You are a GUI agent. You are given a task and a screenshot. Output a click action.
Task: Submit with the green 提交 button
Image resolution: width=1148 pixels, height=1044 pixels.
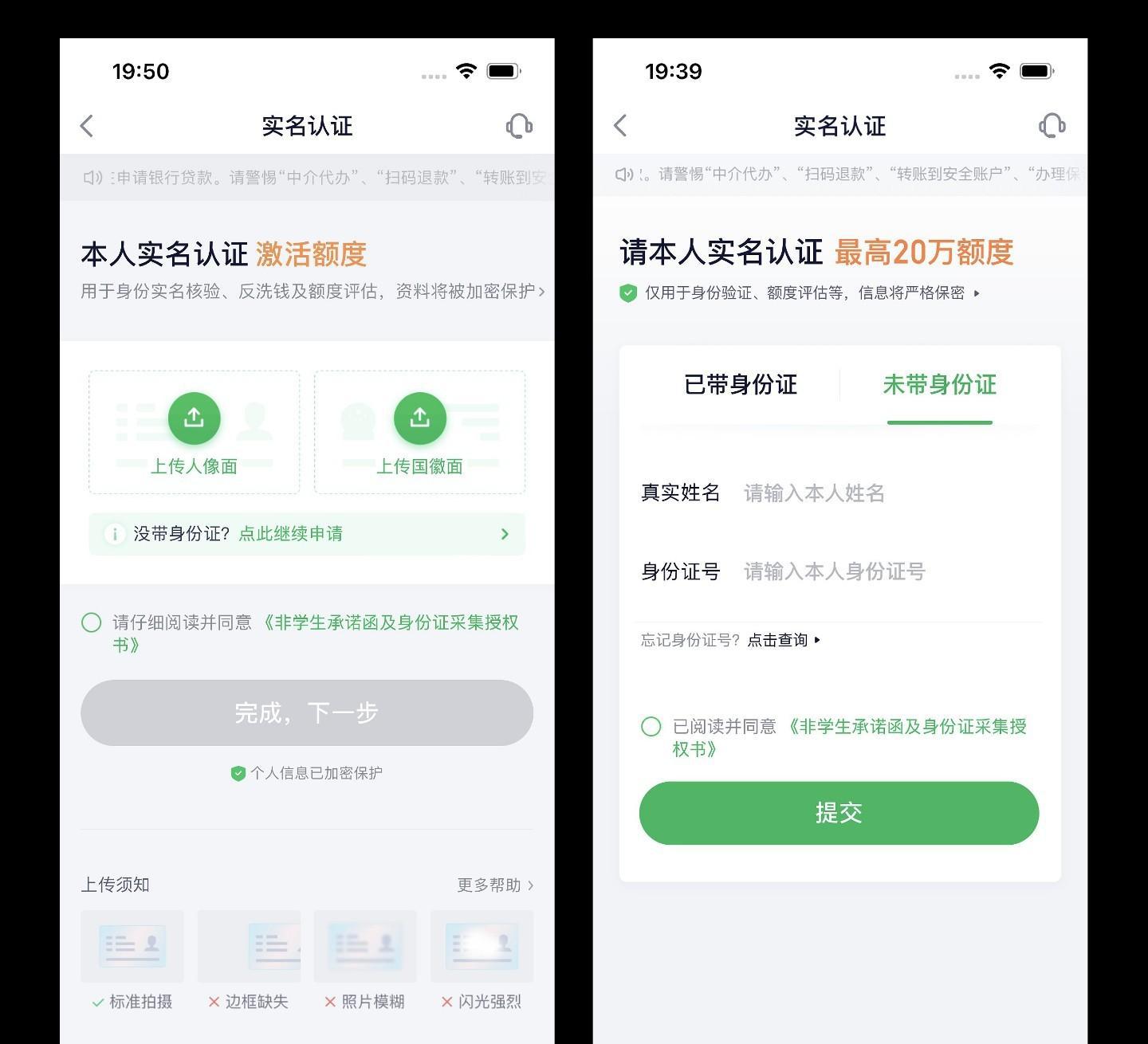pyautogui.click(x=839, y=813)
